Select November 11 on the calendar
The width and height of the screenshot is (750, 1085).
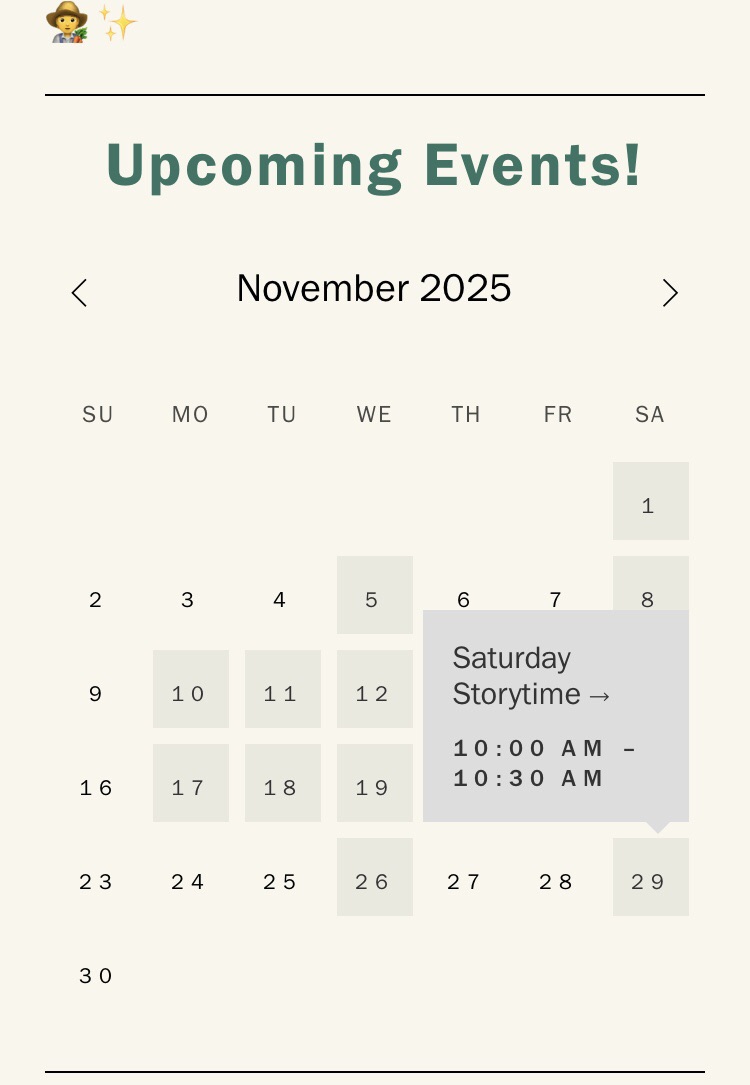(x=282, y=689)
